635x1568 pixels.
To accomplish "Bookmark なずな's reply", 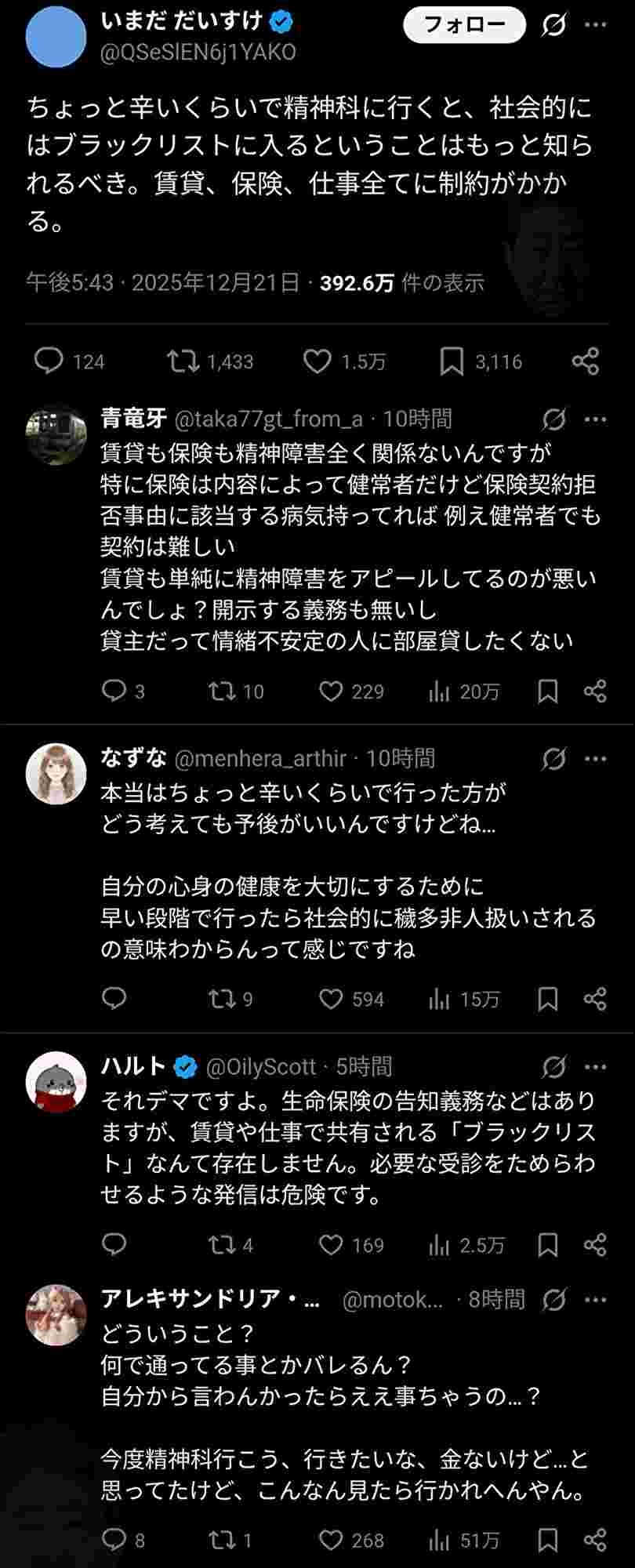I will (548, 998).
